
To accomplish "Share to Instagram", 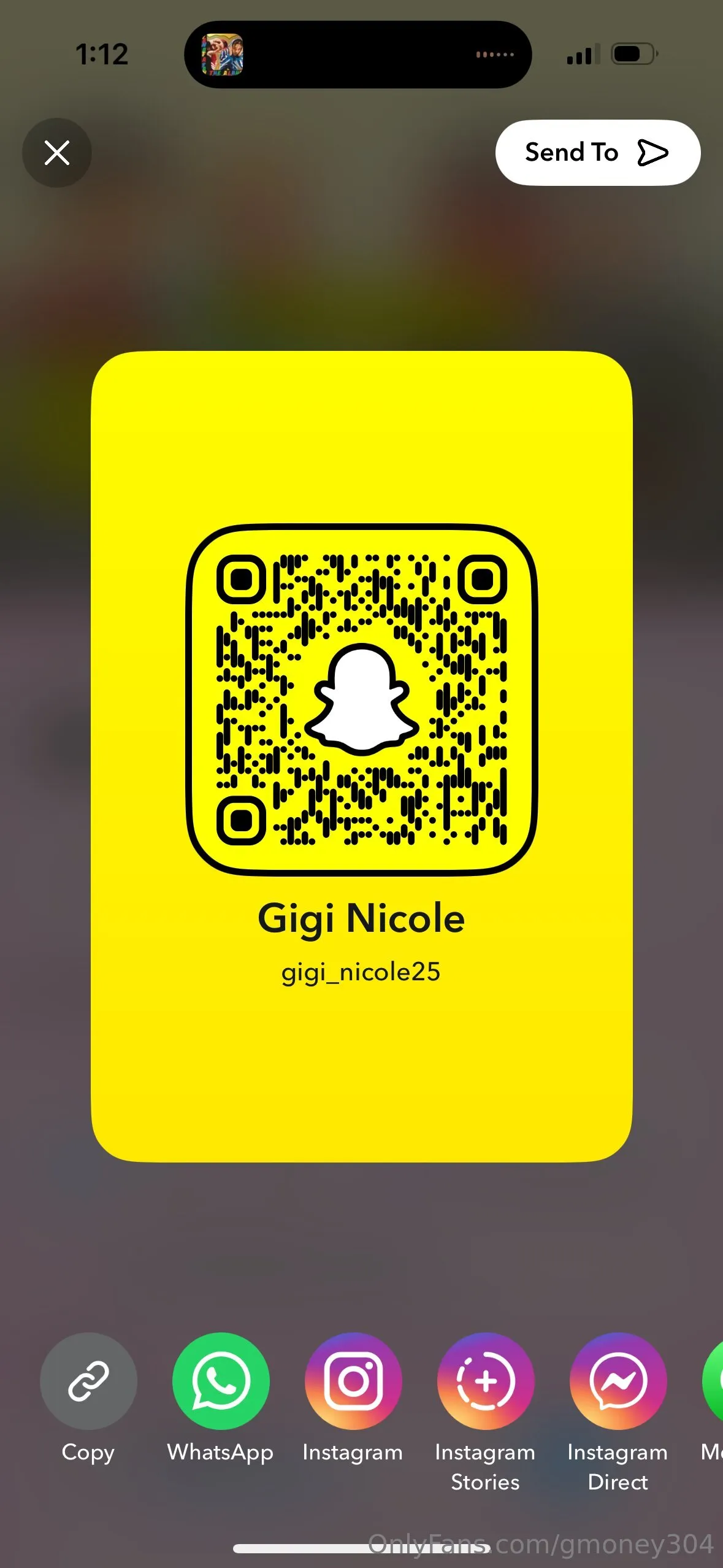I will (353, 1381).
